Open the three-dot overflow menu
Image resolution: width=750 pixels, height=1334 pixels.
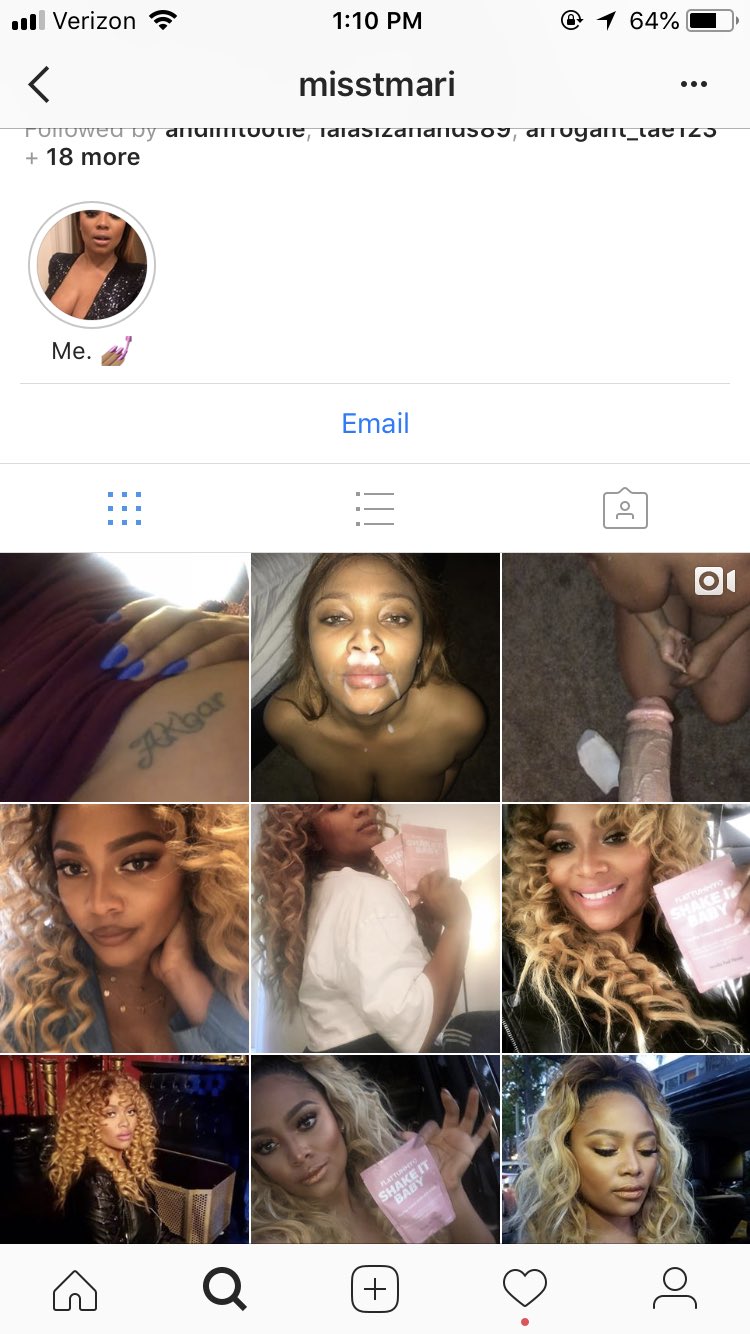click(694, 85)
